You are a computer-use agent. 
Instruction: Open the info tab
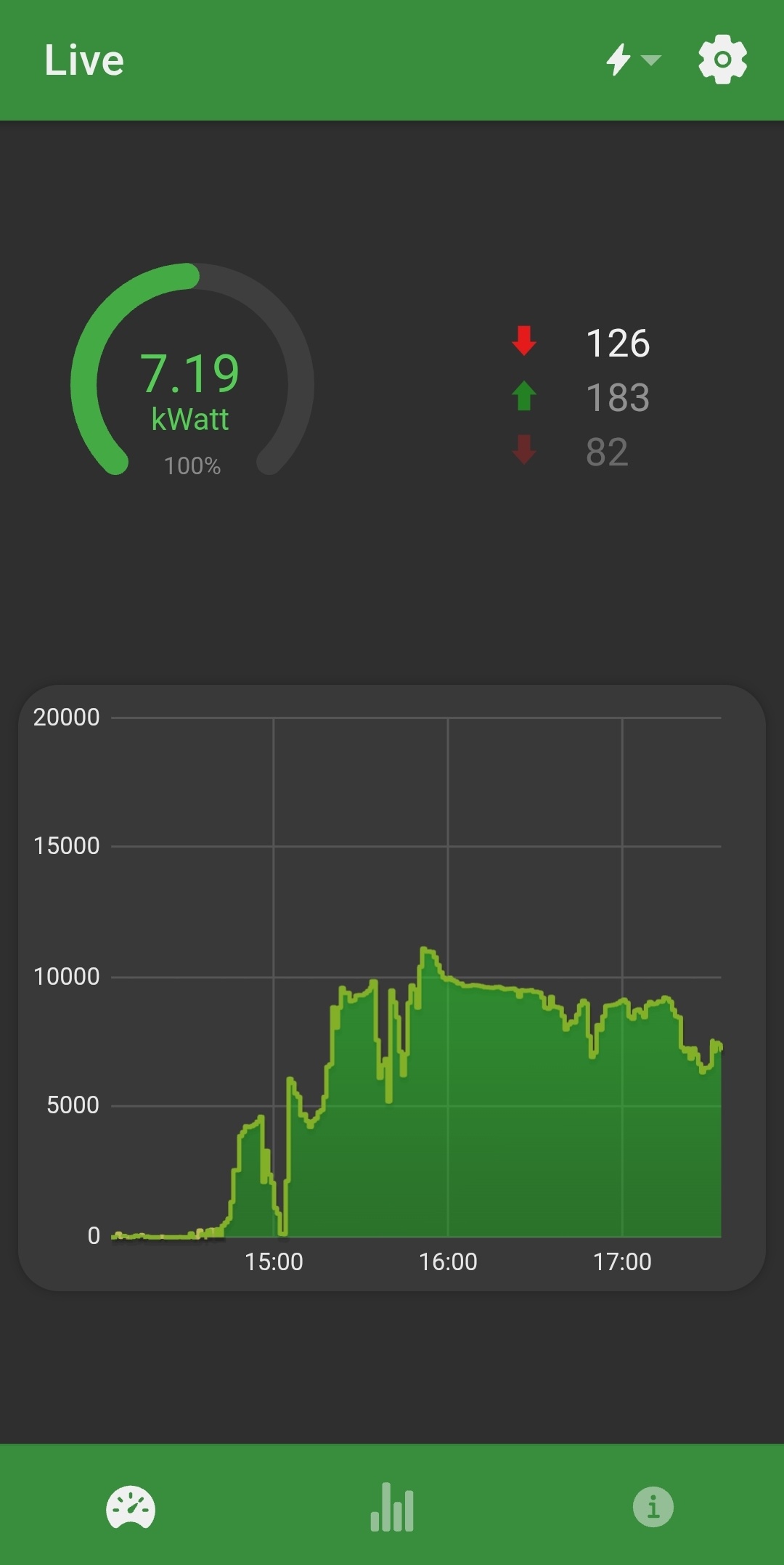653,1507
